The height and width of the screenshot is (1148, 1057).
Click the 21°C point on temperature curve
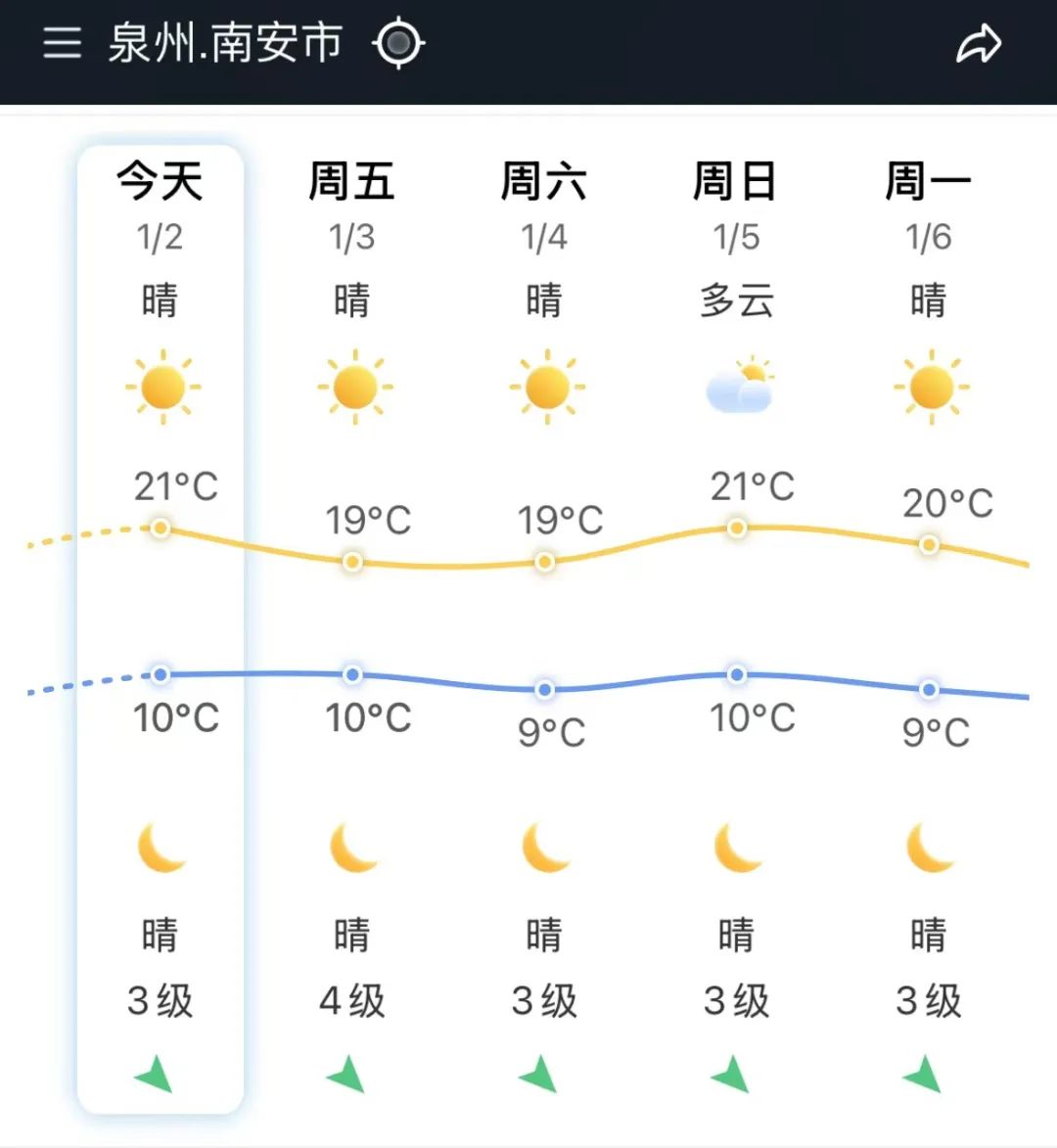click(x=160, y=528)
